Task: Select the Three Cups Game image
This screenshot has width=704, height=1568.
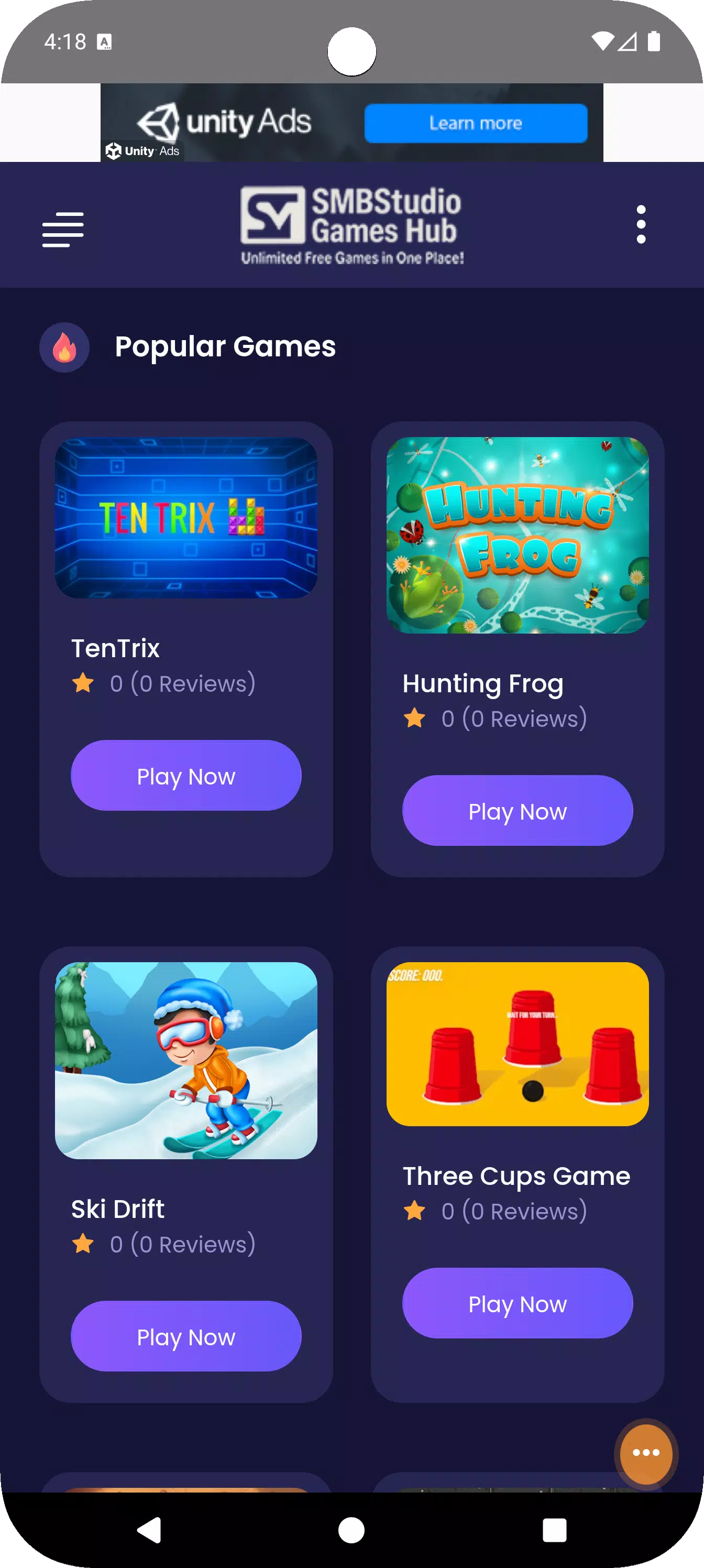Action: [518, 1044]
